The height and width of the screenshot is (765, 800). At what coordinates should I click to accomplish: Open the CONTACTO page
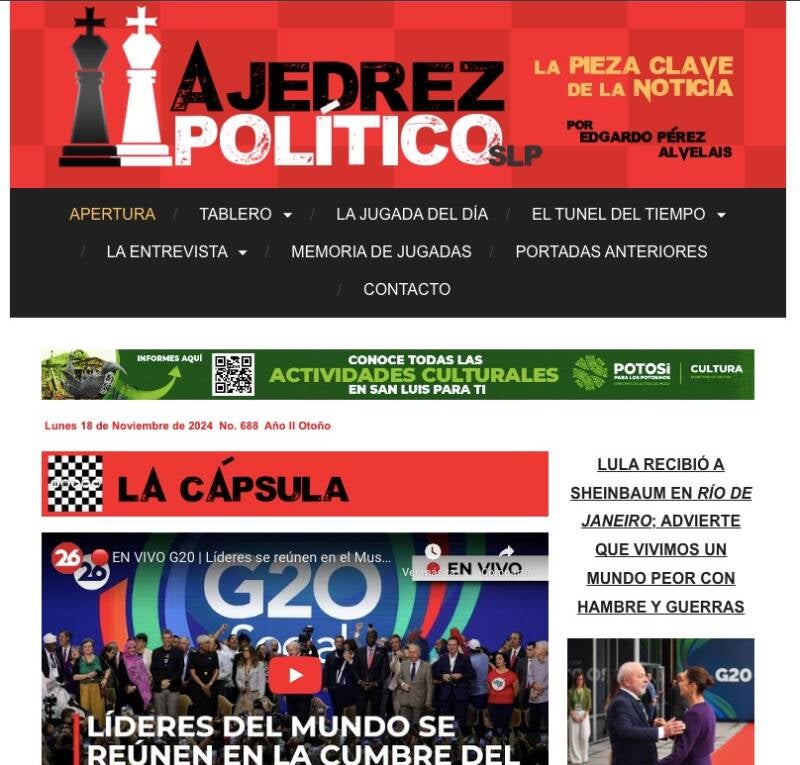[407, 289]
